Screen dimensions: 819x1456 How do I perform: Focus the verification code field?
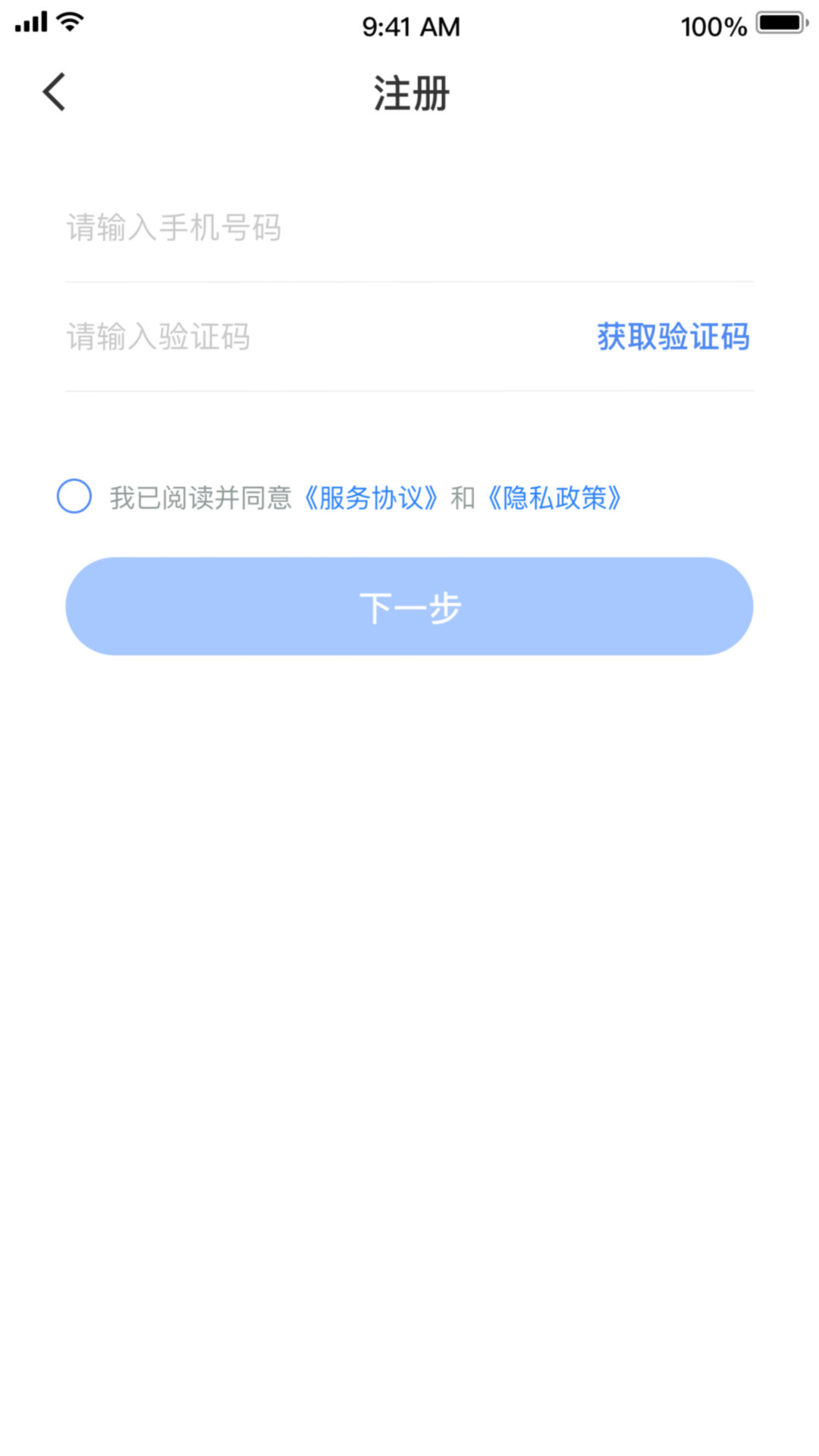[303, 337]
